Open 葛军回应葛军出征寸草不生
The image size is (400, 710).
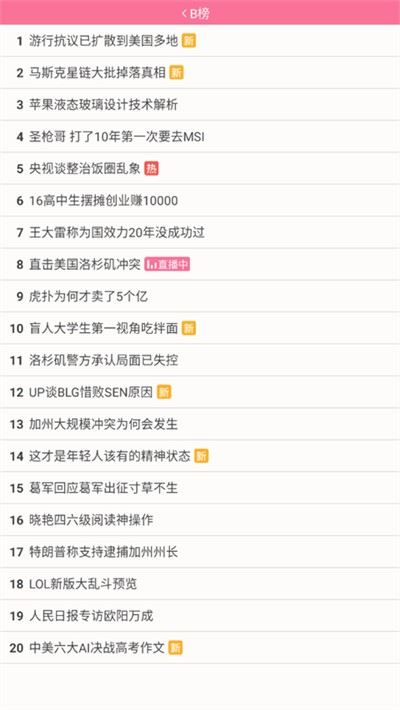tap(200, 488)
